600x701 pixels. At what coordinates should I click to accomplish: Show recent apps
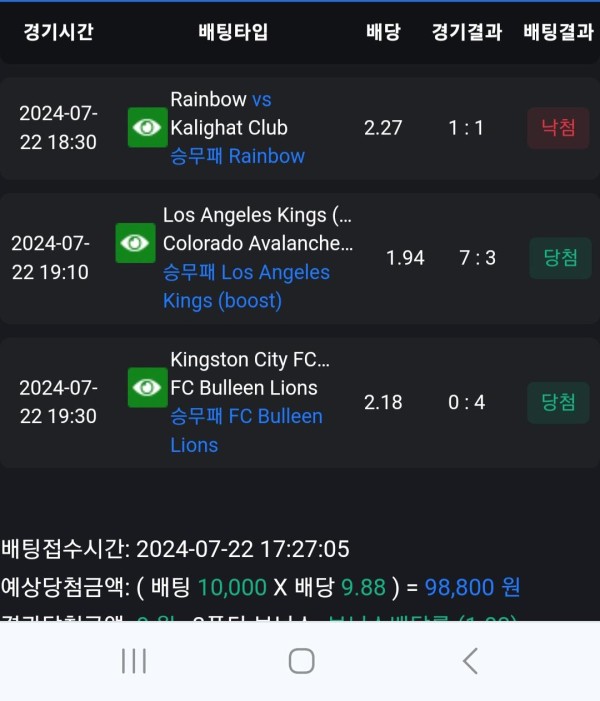coord(134,661)
